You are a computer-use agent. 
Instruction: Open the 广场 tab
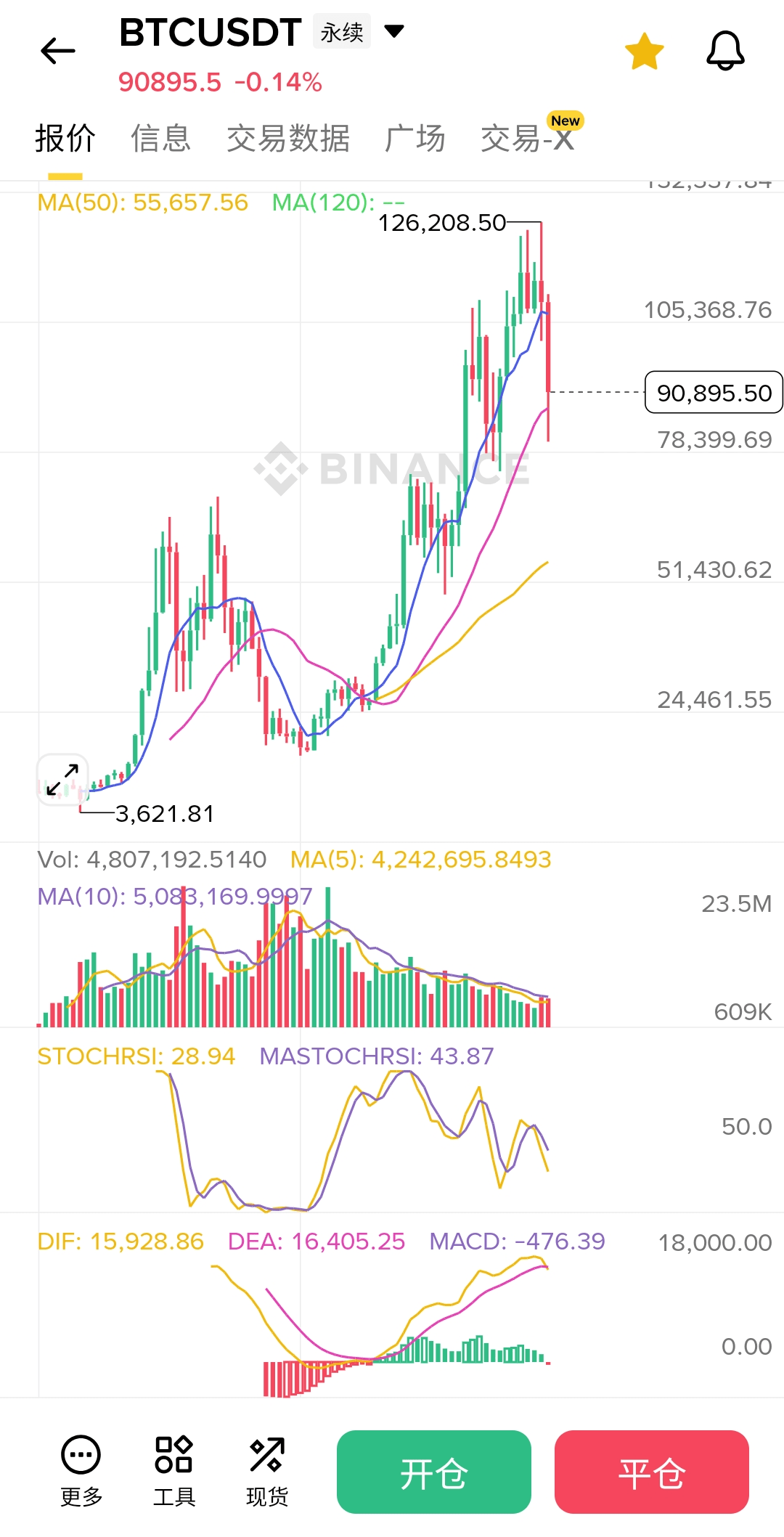[415, 138]
